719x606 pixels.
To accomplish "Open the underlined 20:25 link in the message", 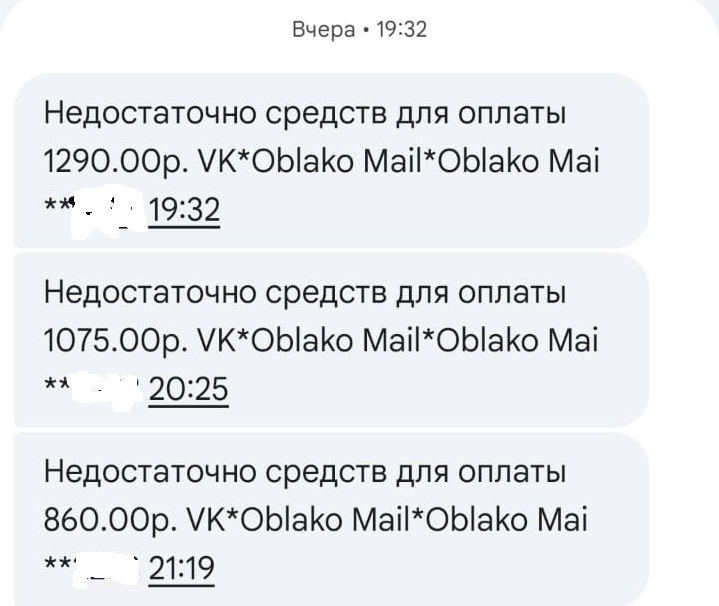I will pyautogui.click(x=188, y=390).
